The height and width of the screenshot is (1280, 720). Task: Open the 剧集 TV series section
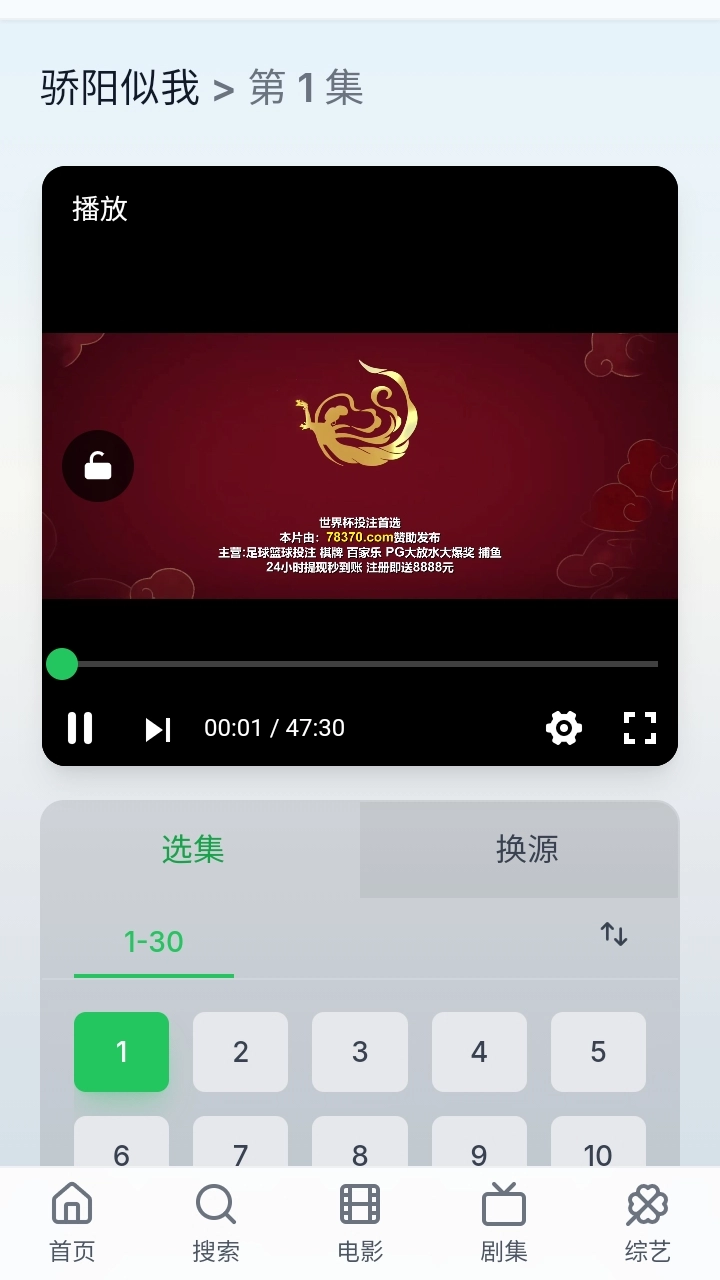coord(503,1220)
